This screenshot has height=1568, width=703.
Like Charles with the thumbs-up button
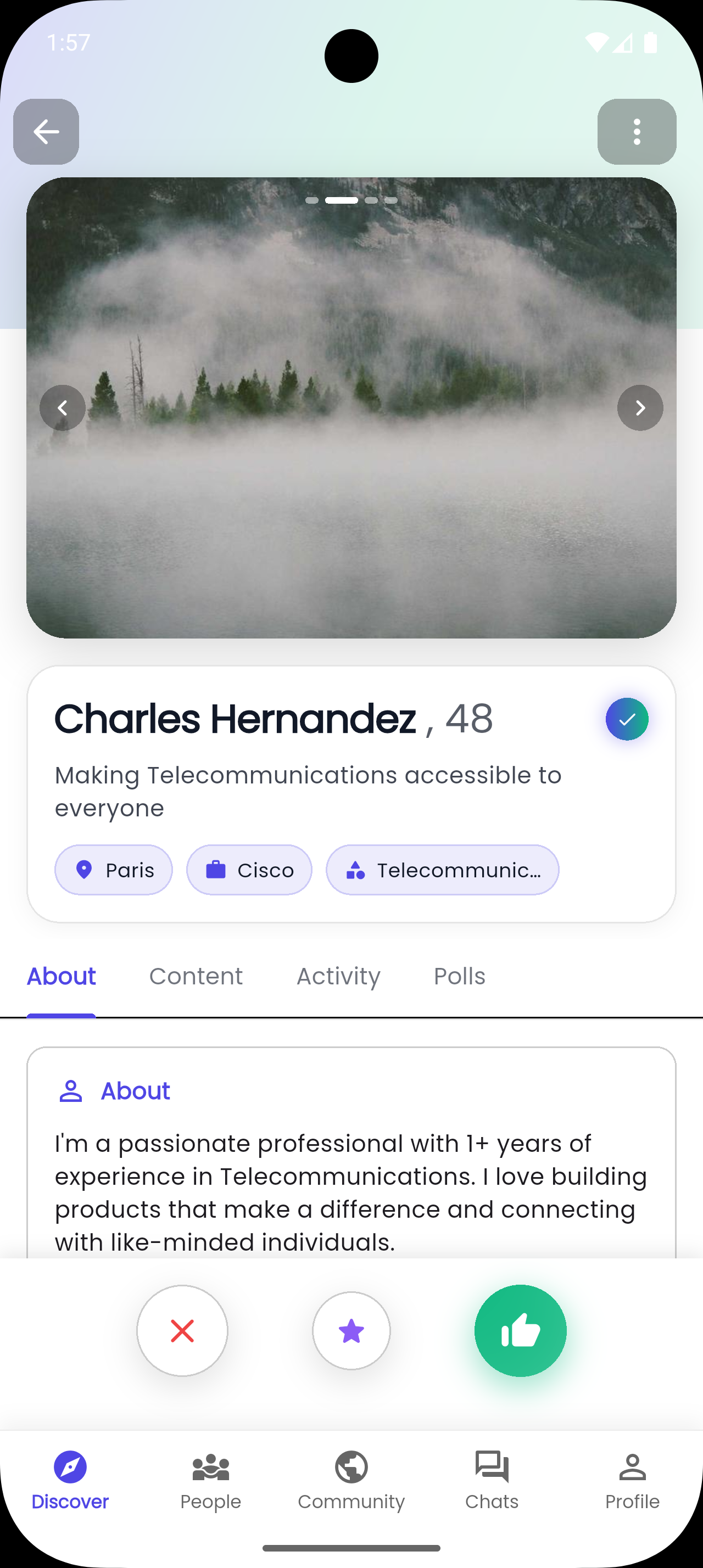click(521, 1331)
